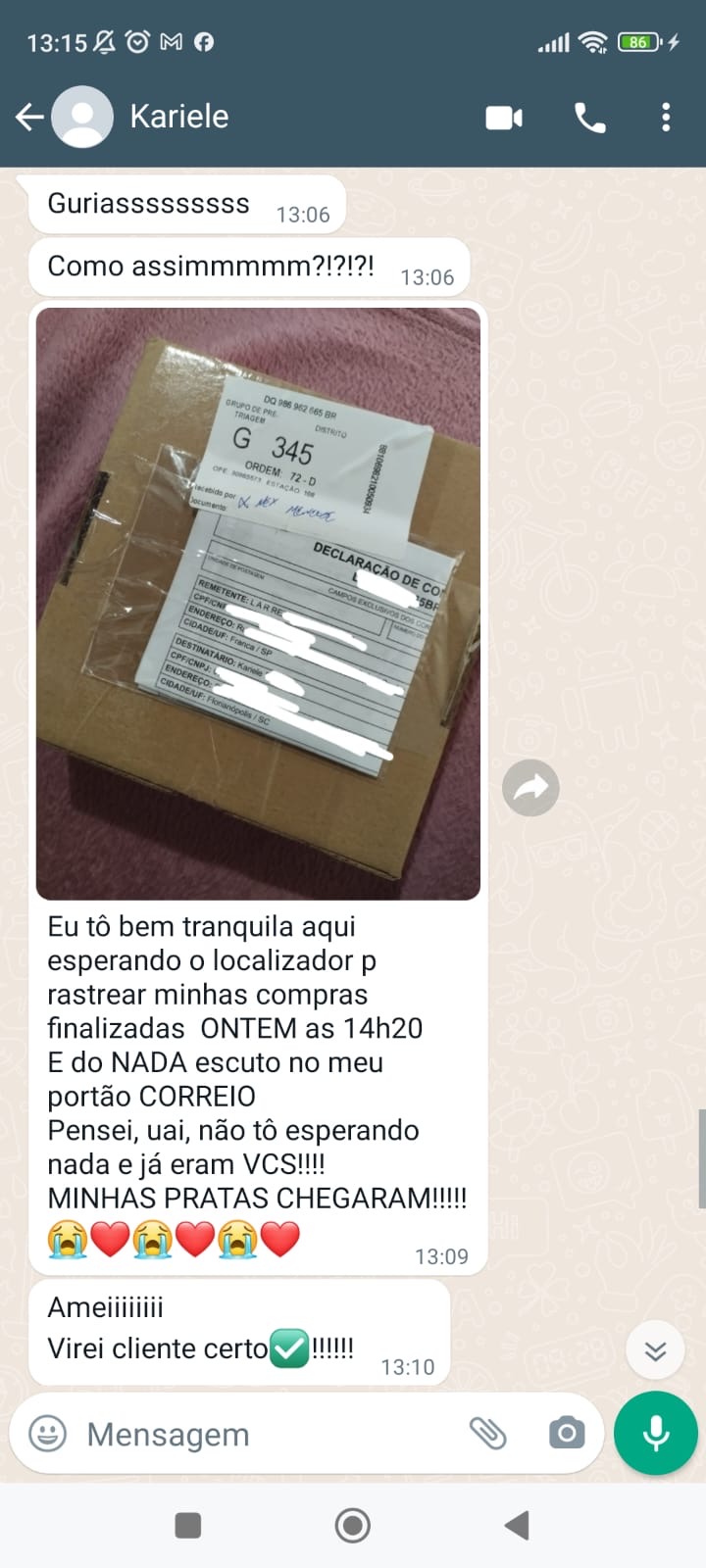The image size is (706, 1568).
Task: Open the package photo in full view
Action: point(258,604)
